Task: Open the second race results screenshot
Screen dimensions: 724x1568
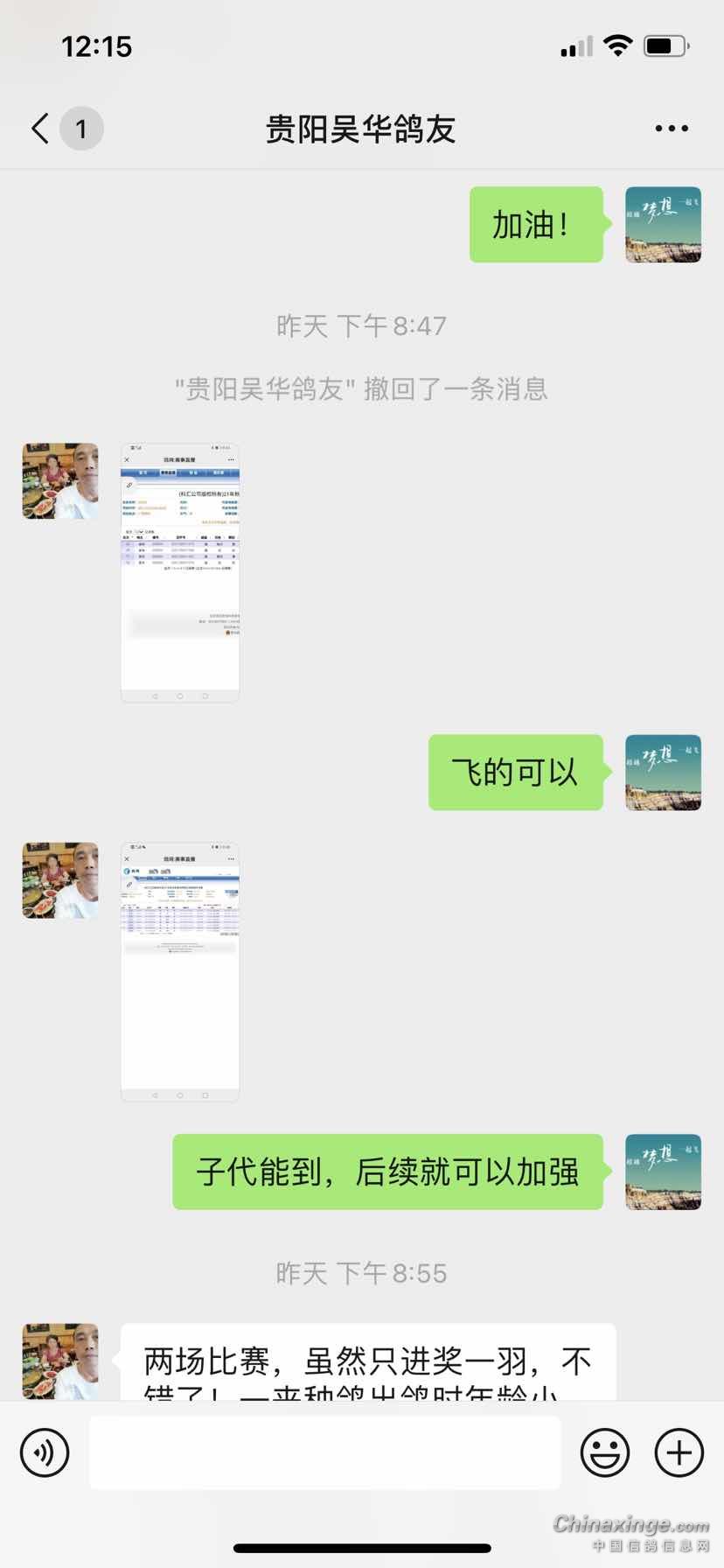Action: [x=180, y=971]
